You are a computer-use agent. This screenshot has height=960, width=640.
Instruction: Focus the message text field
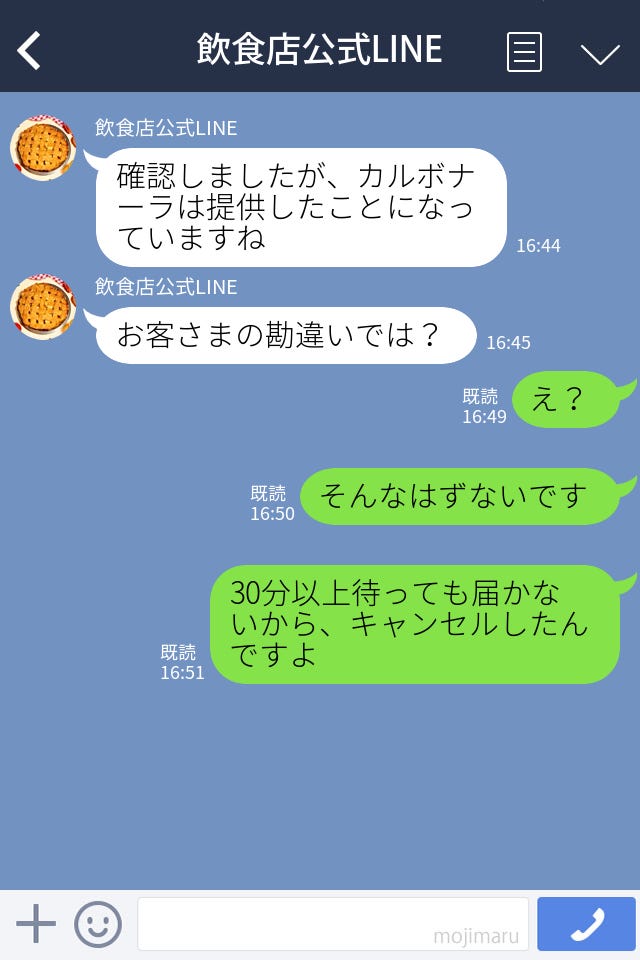click(332, 924)
